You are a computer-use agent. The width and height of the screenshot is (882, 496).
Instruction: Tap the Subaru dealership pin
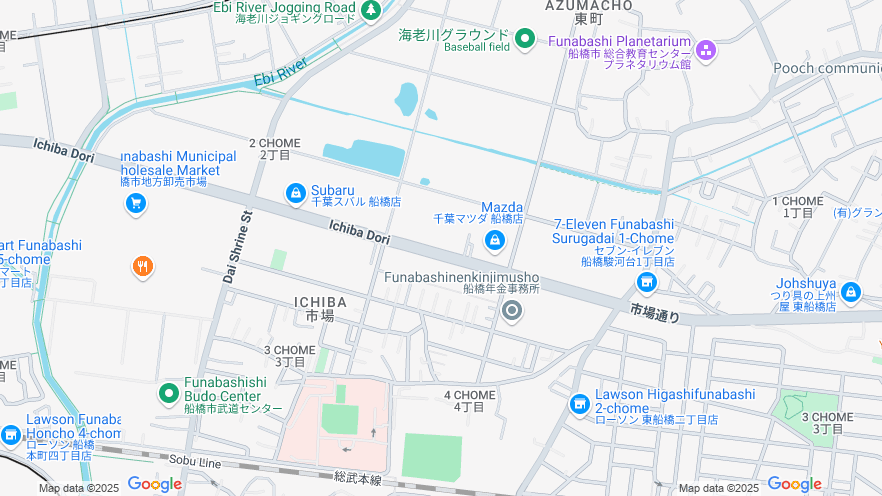[296, 193]
